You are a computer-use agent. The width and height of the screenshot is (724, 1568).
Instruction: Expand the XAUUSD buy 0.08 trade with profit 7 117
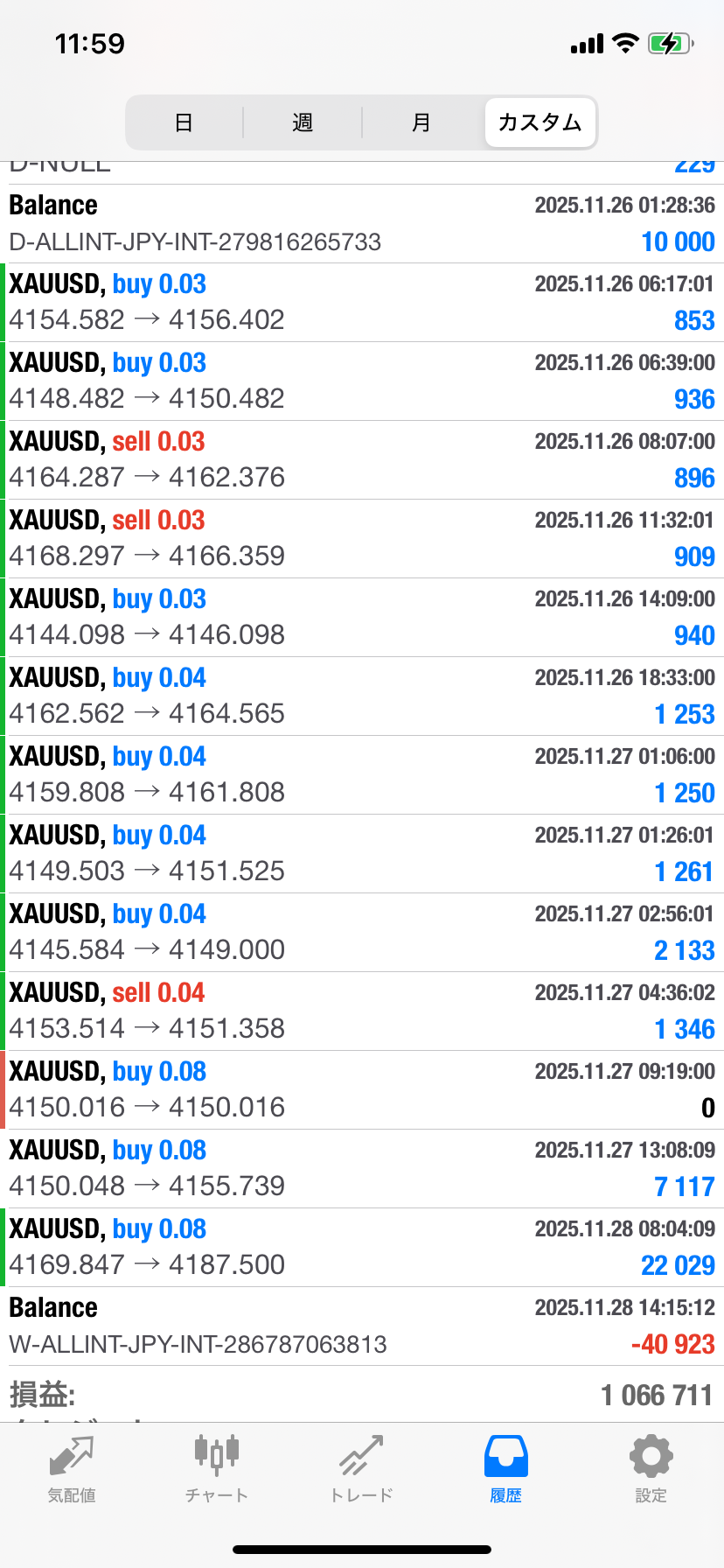click(x=362, y=1168)
